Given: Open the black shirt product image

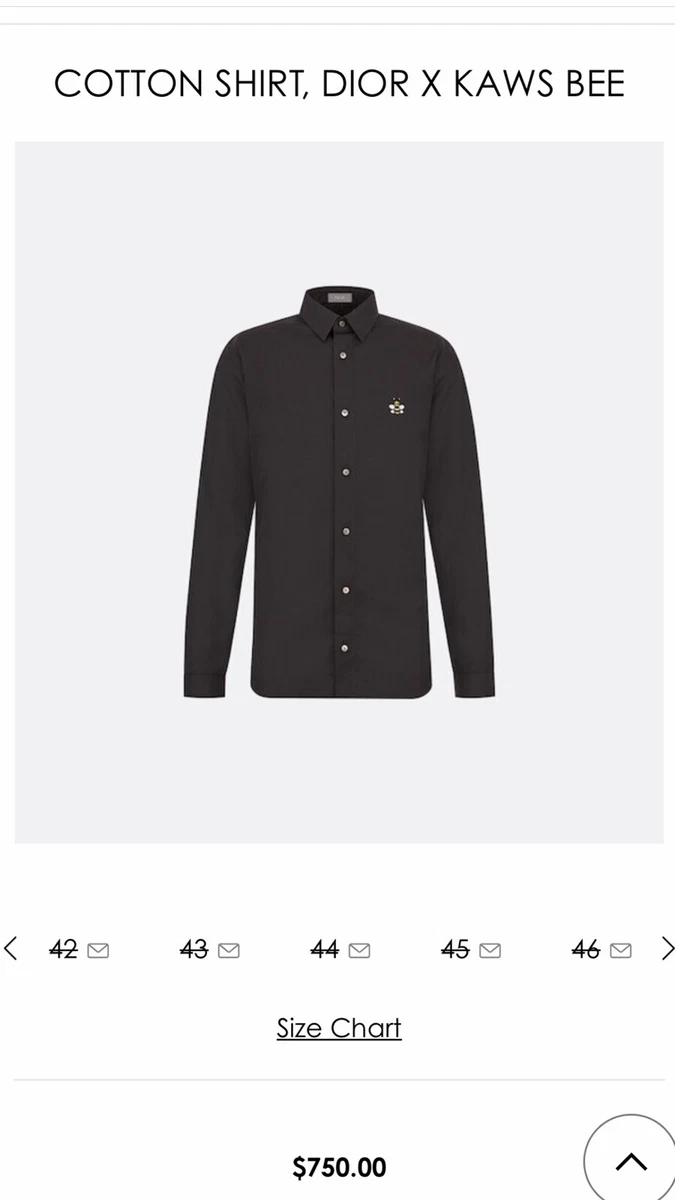Looking at the screenshot, I should pos(339,492).
